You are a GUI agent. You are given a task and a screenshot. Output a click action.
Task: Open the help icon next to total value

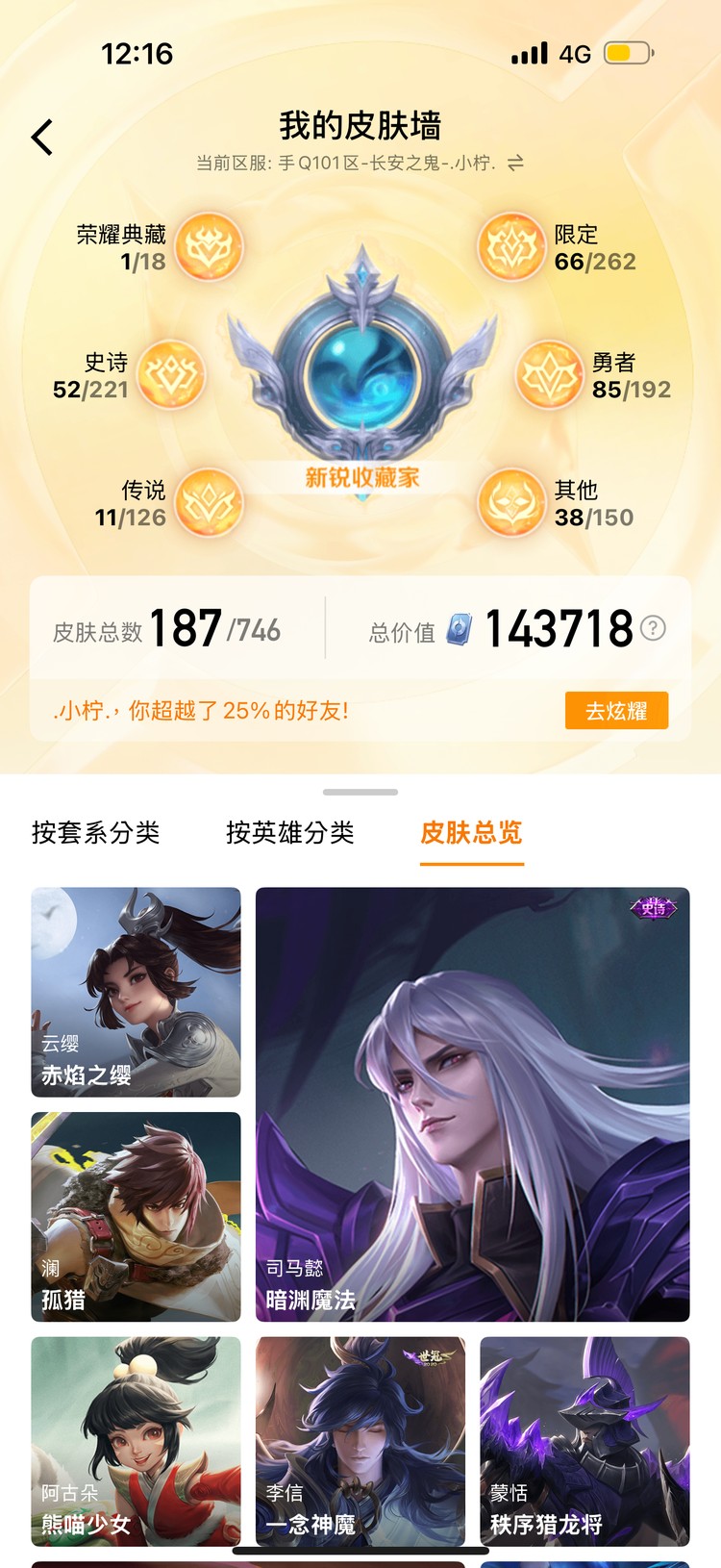coord(653,628)
